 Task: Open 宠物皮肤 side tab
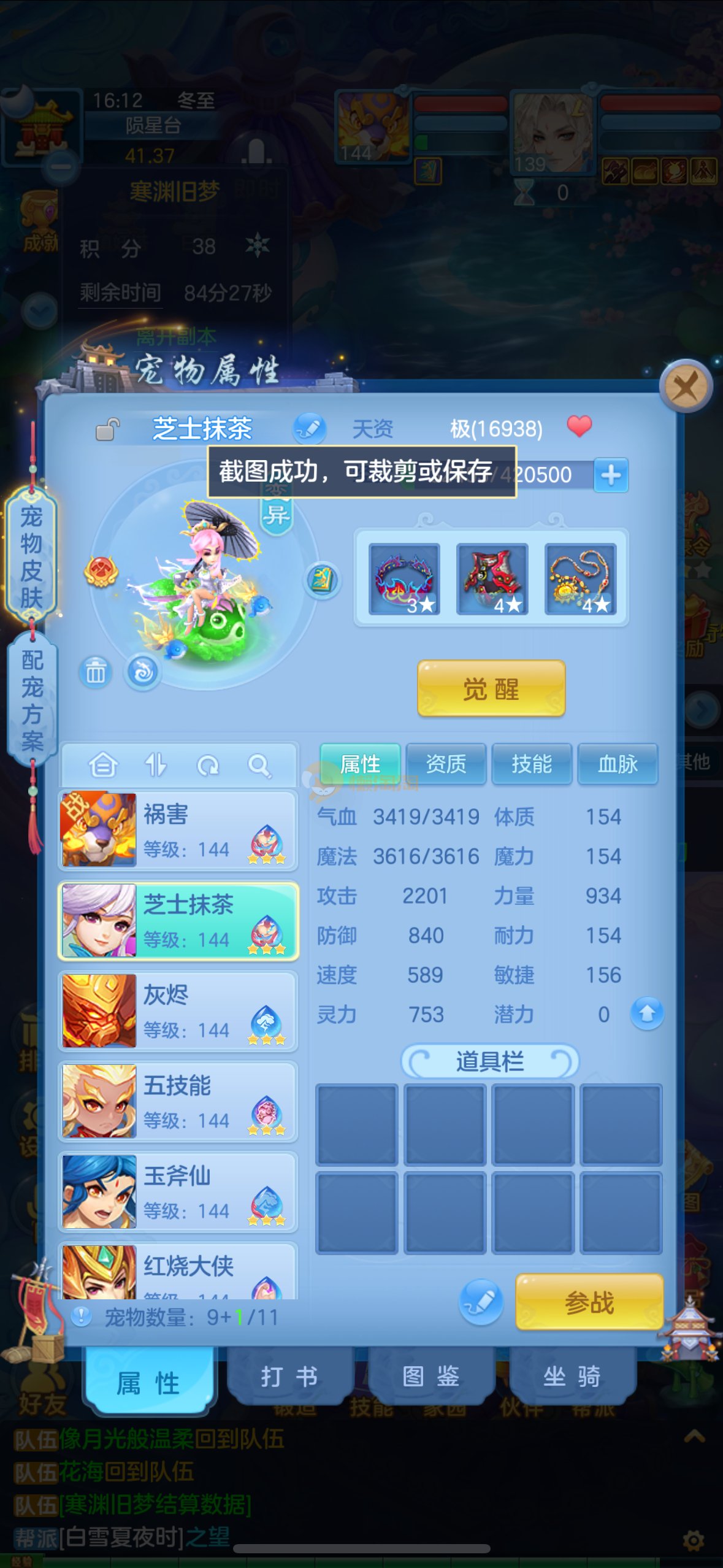(31, 556)
